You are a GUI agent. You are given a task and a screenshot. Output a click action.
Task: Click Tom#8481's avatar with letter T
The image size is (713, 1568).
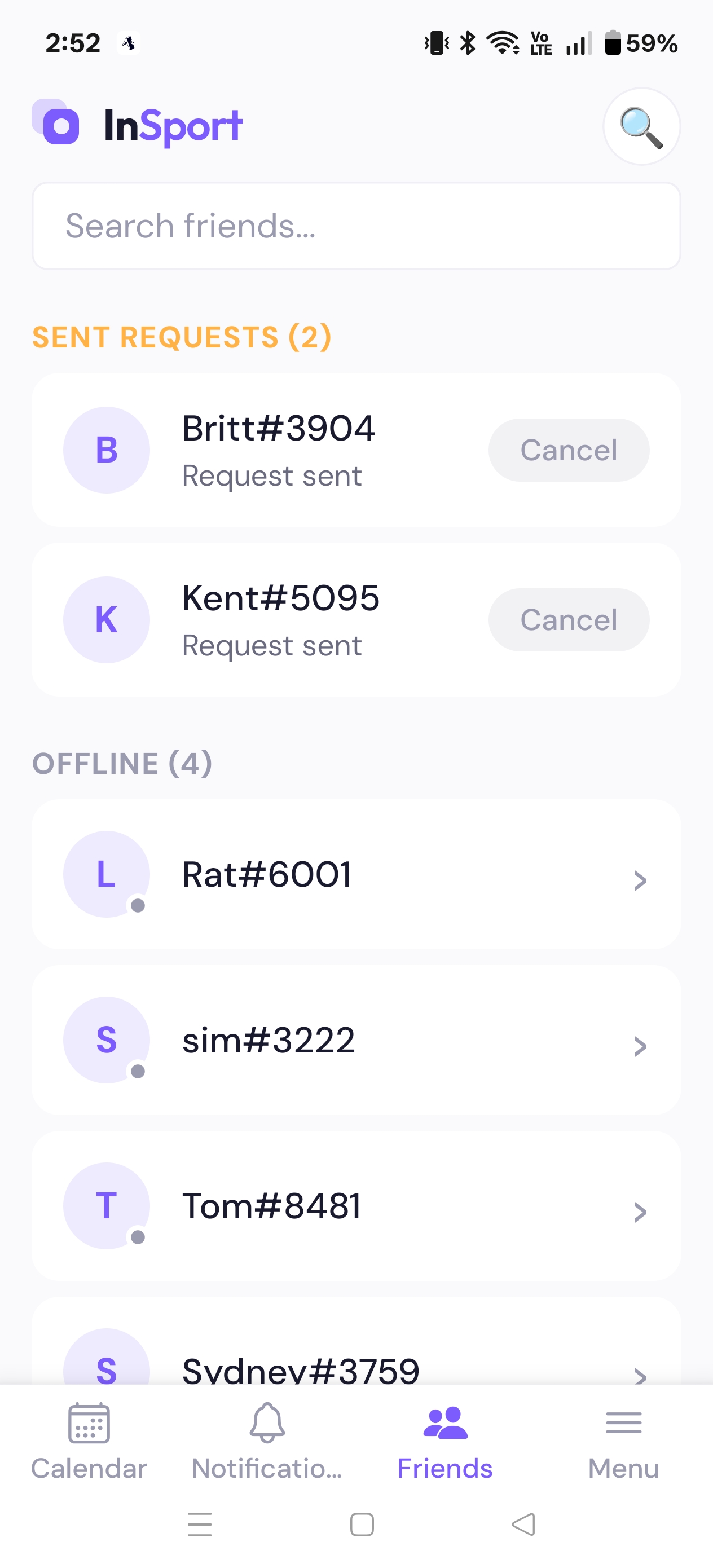[x=106, y=1206]
